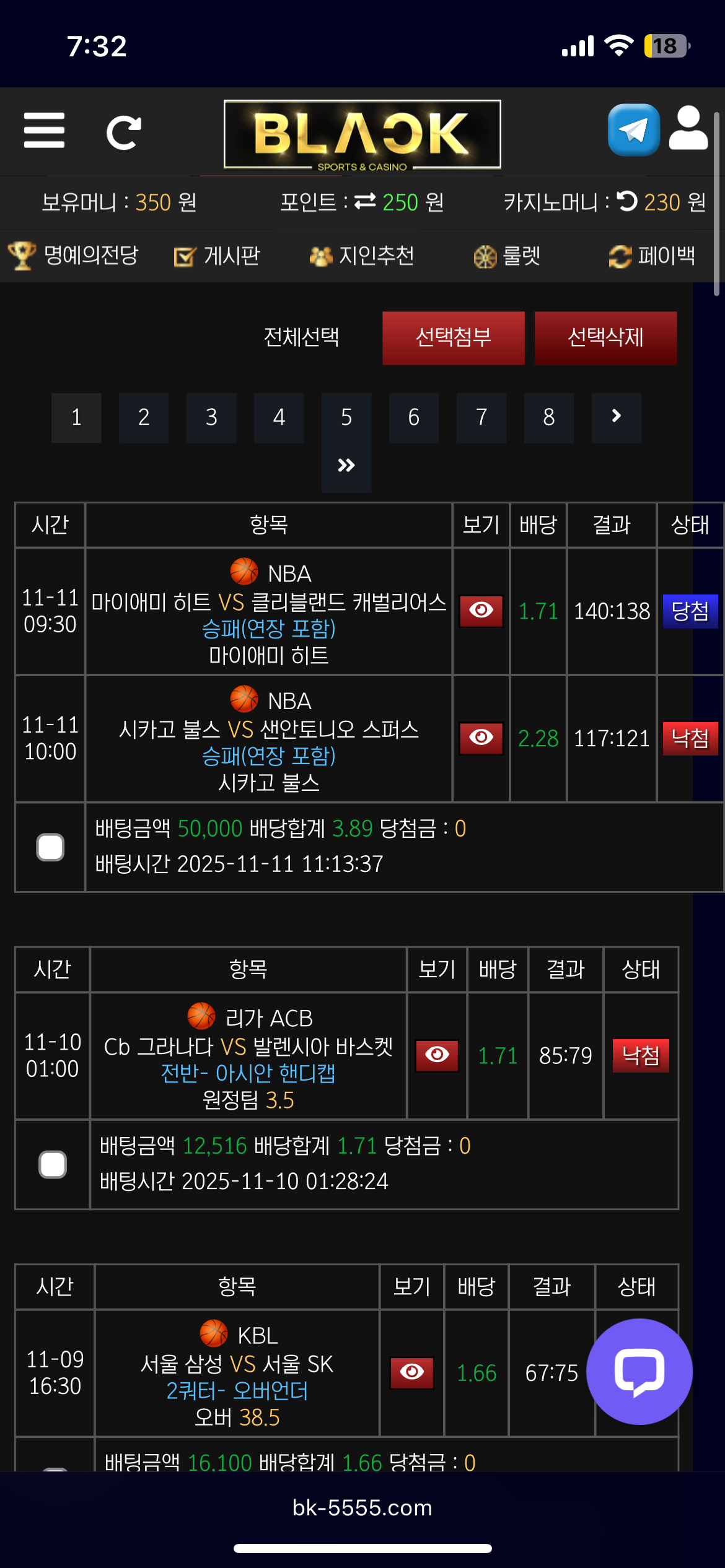Open the hamburger menu
This screenshot has height=1568, width=725.
point(44,131)
